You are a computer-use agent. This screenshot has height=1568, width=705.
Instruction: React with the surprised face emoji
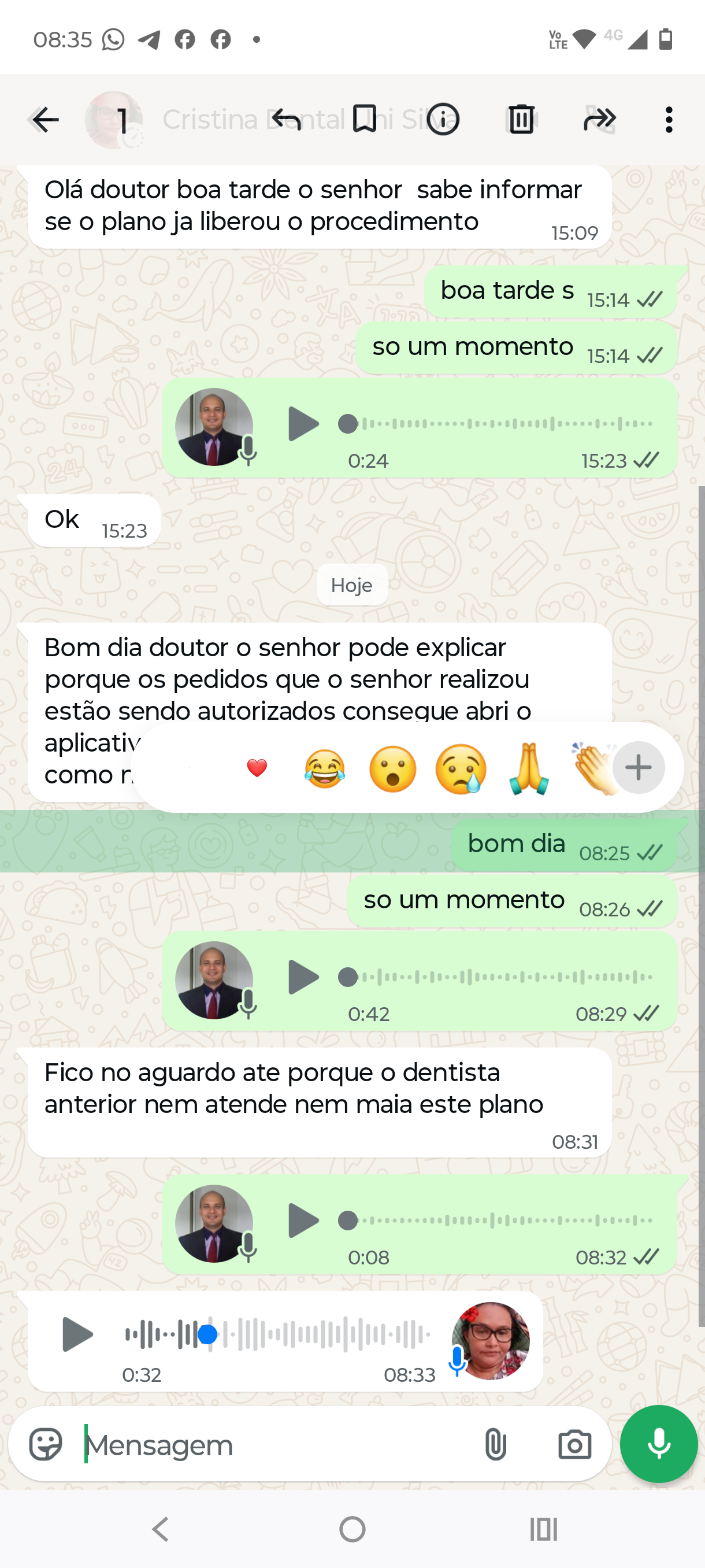coord(393,768)
